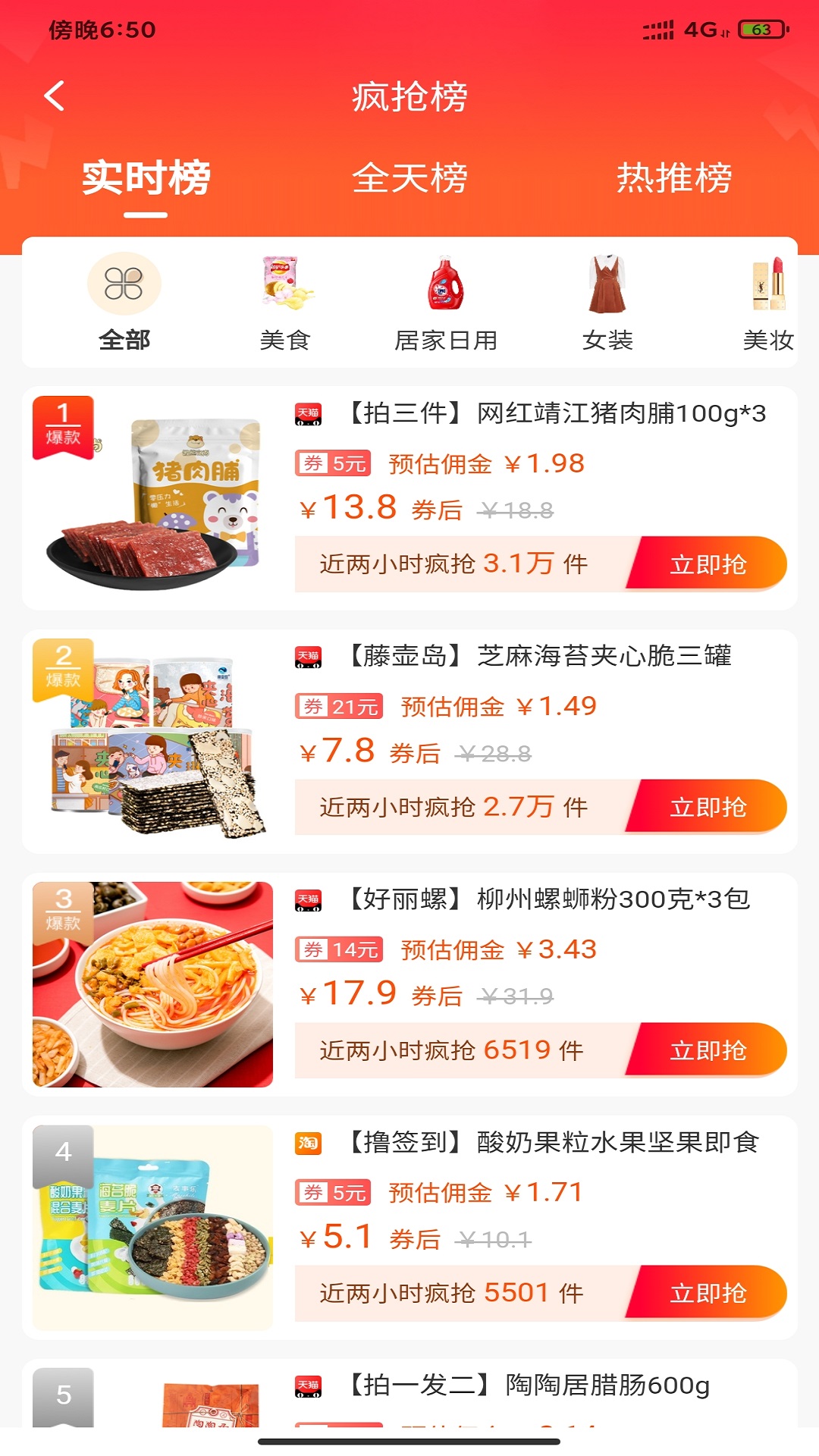
Task: Tap 立即抢 for 靖江猪肉脯
Action: pyautogui.click(x=708, y=564)
